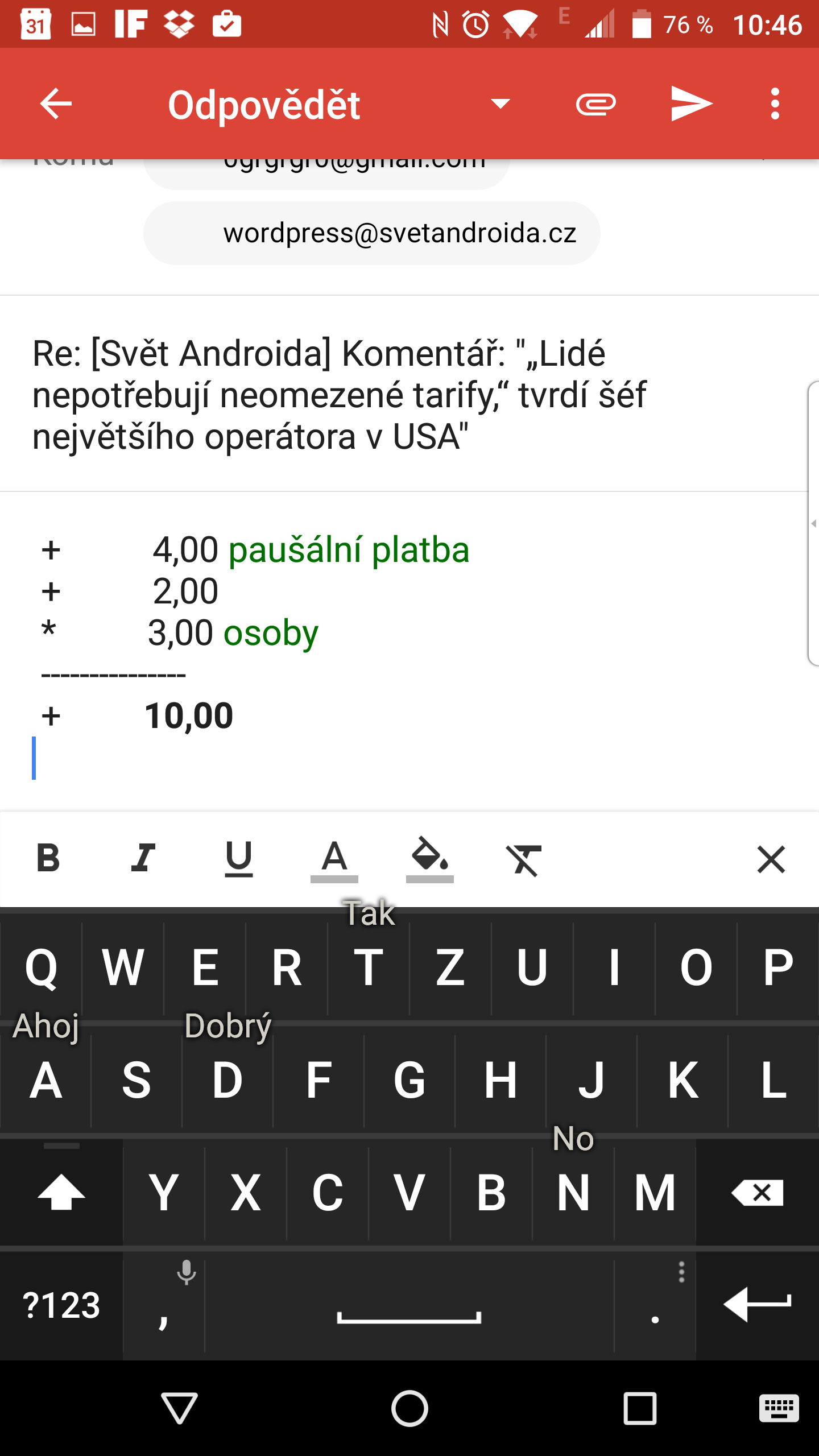Close the formatting toolbar

click(771, 859)
